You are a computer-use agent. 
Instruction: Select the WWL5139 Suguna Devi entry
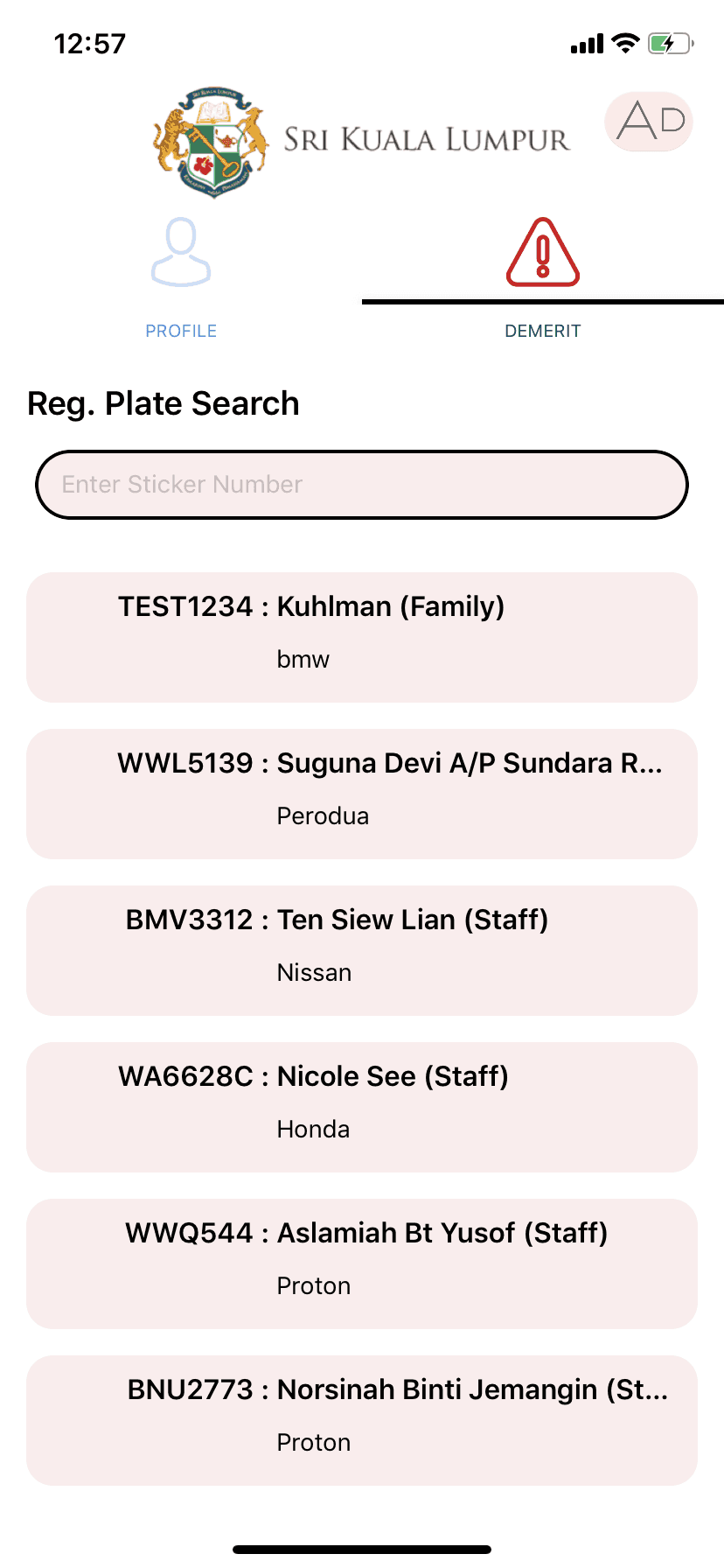361,793
